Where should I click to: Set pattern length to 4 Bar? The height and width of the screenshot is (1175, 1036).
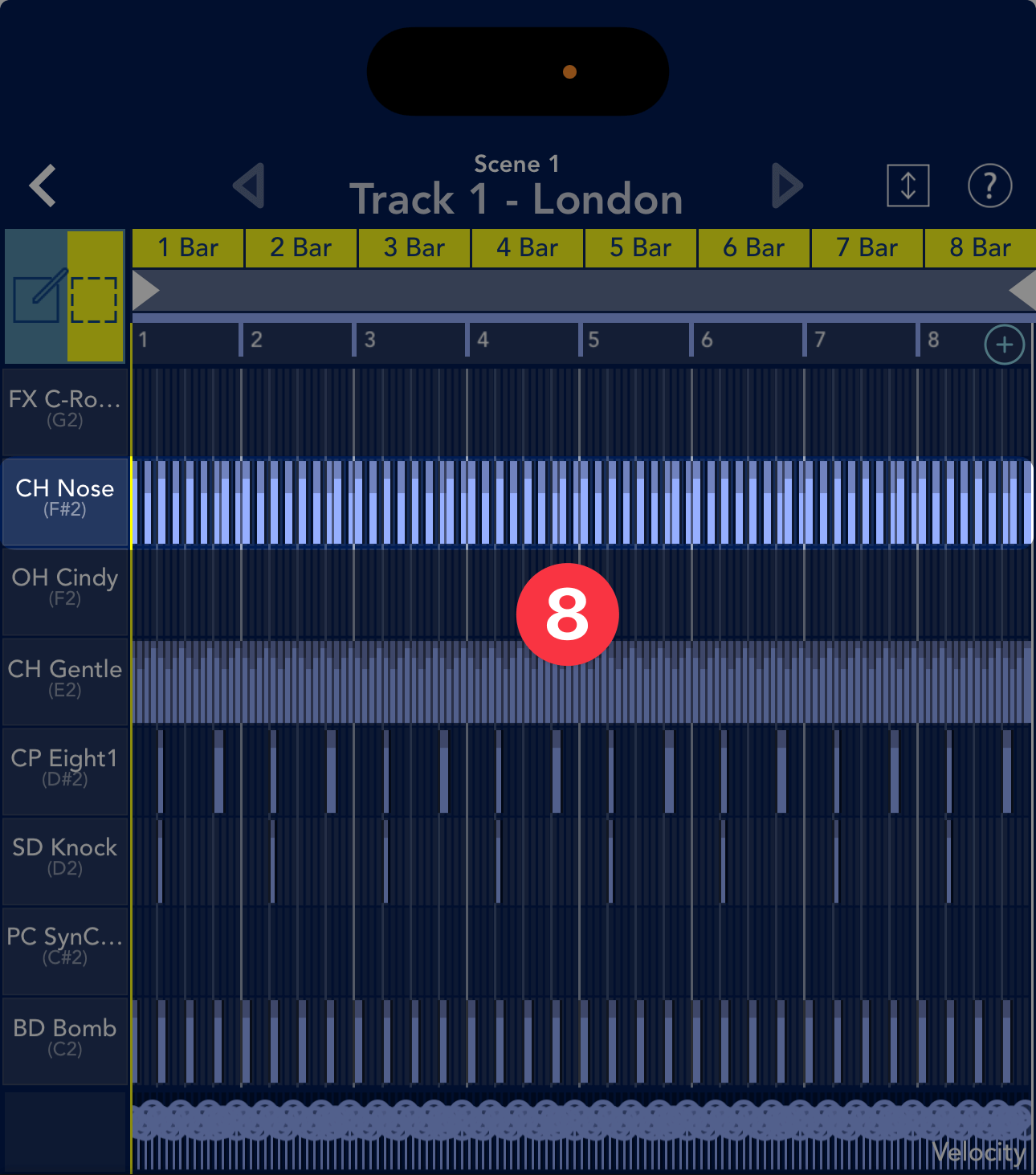coord(528,248)
